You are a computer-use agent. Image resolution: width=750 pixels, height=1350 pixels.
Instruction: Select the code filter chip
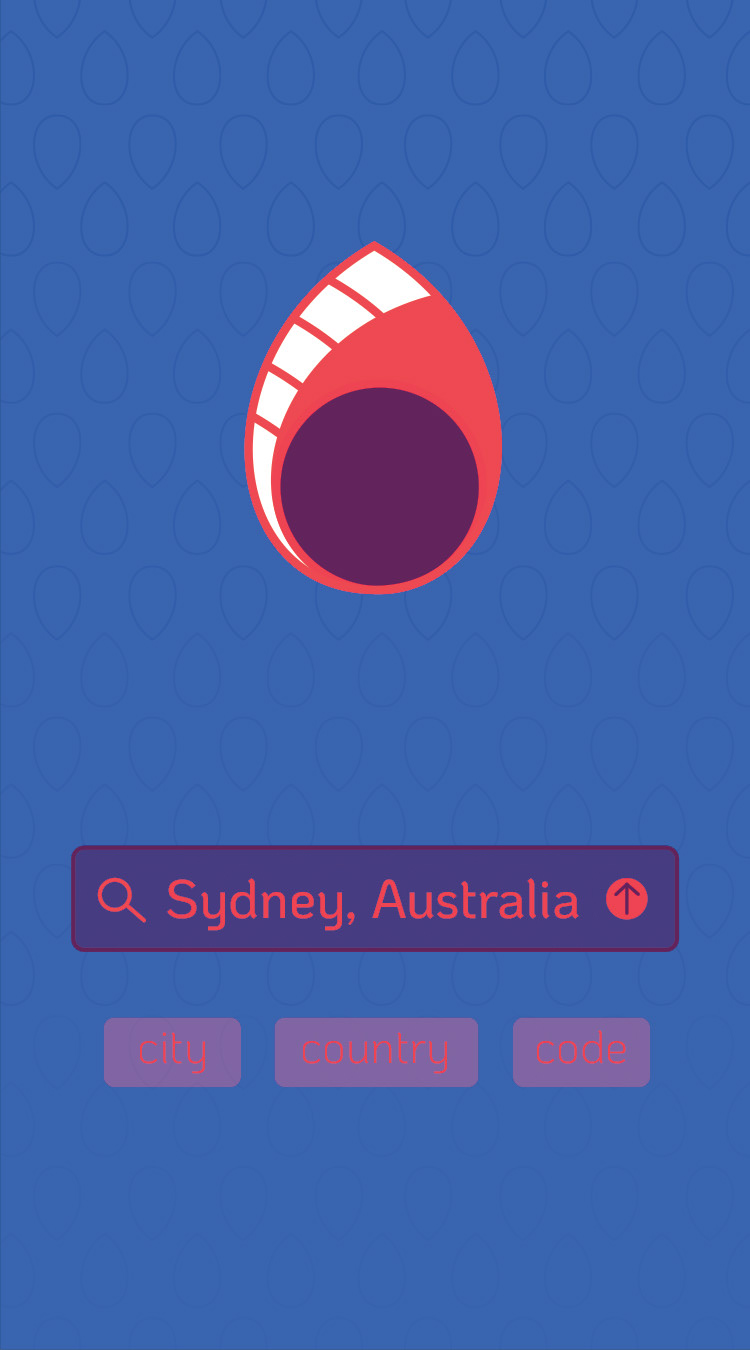tap(581, 1051)
